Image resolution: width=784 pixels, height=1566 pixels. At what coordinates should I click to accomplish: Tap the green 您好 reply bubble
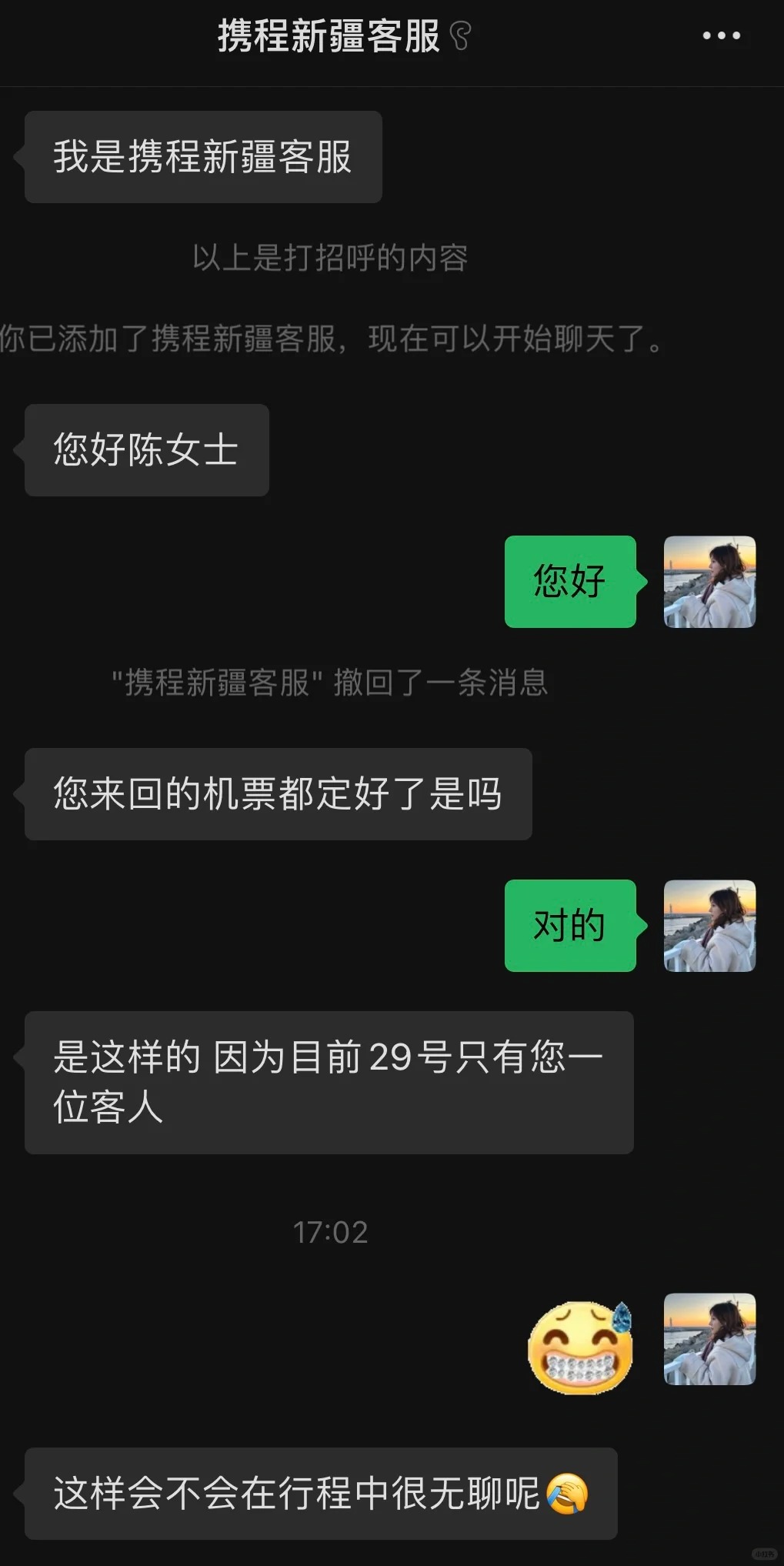pyautogui.click(x=570, y=583)
